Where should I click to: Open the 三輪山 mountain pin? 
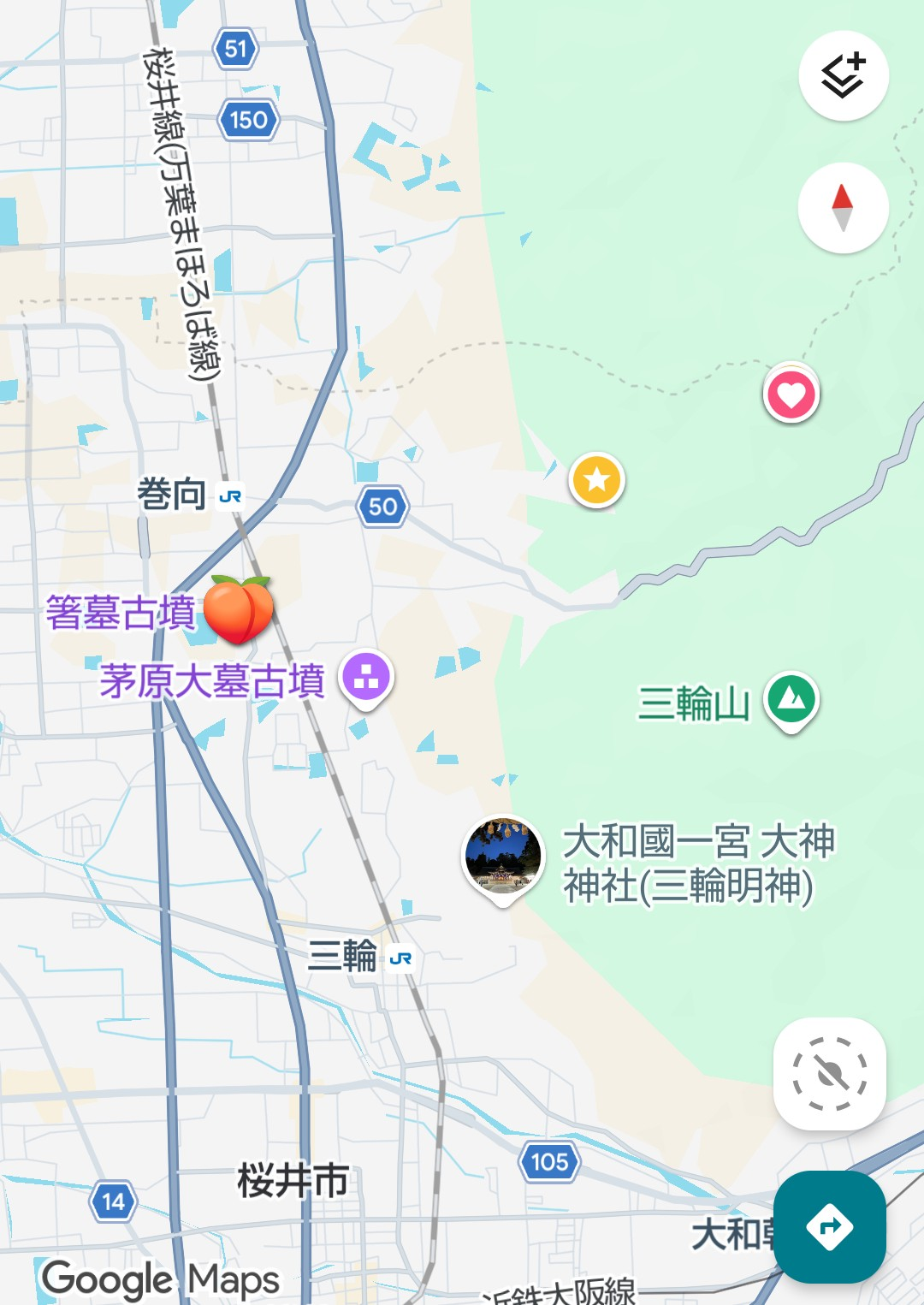point(792,699)
